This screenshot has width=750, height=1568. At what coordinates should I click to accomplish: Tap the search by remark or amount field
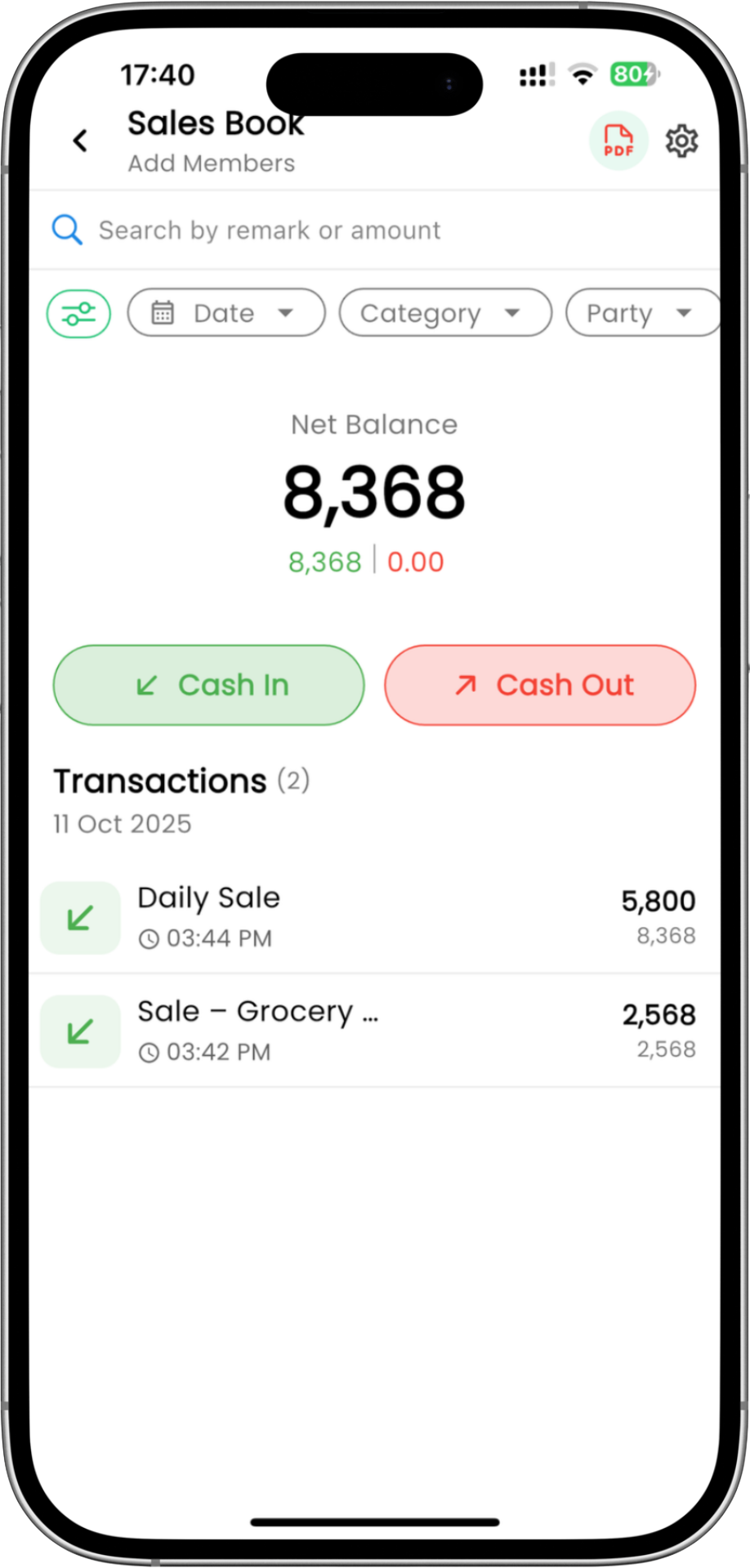(270, 229)
